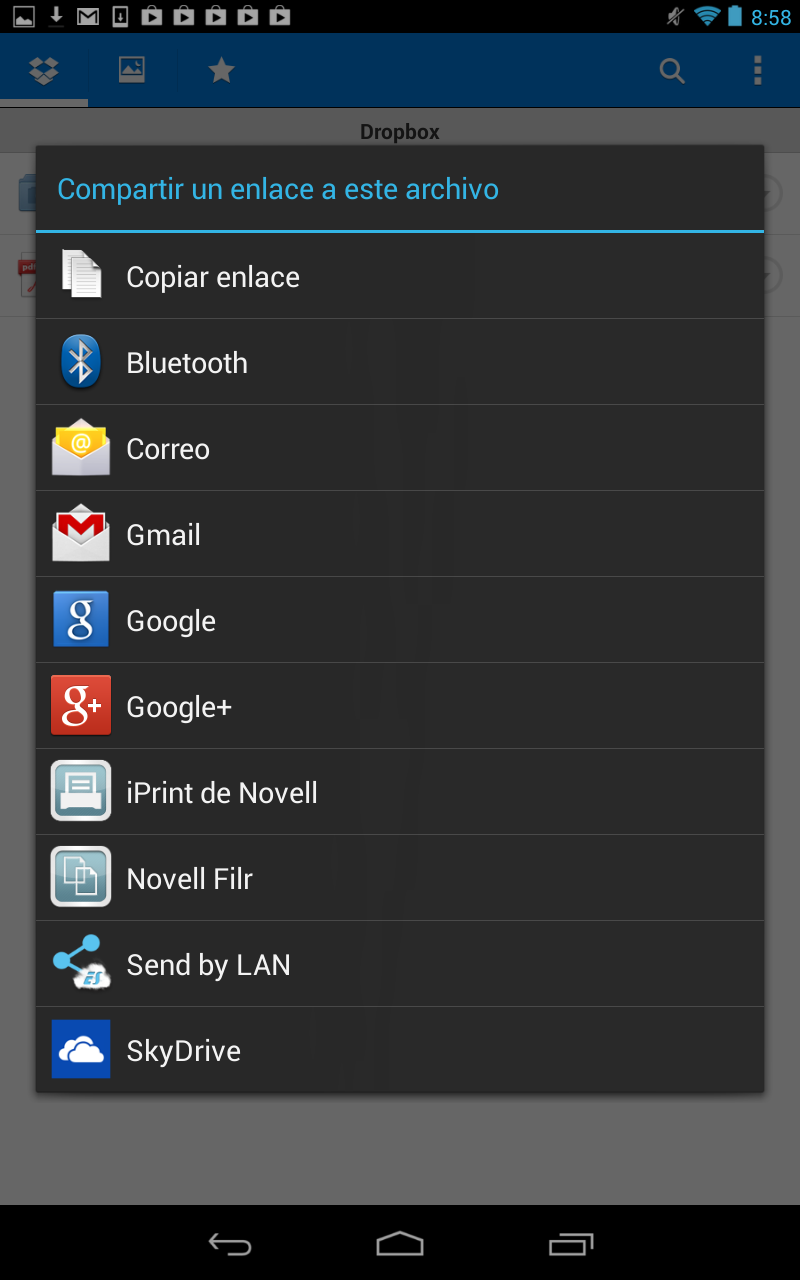Share the link via Bluetooth
Image resolution: width=800 pixels, height=1280 pixels.
[400, 363]
